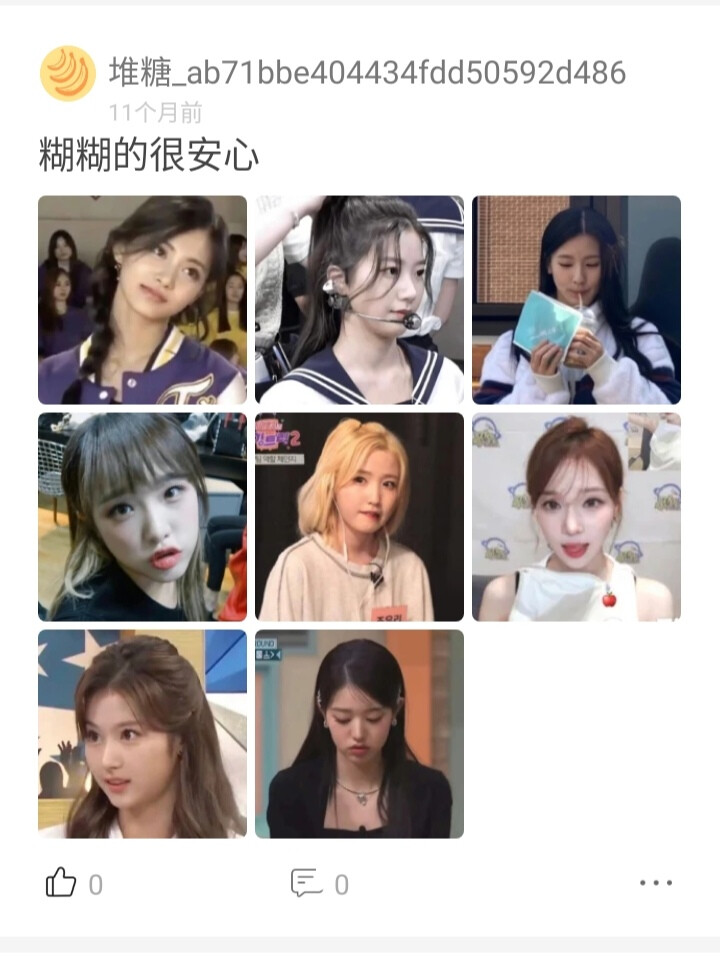This screenshot has width=720, height=956.
Task: Open the photo of girl in purple varsity jacket
Action: pos(142,300)
